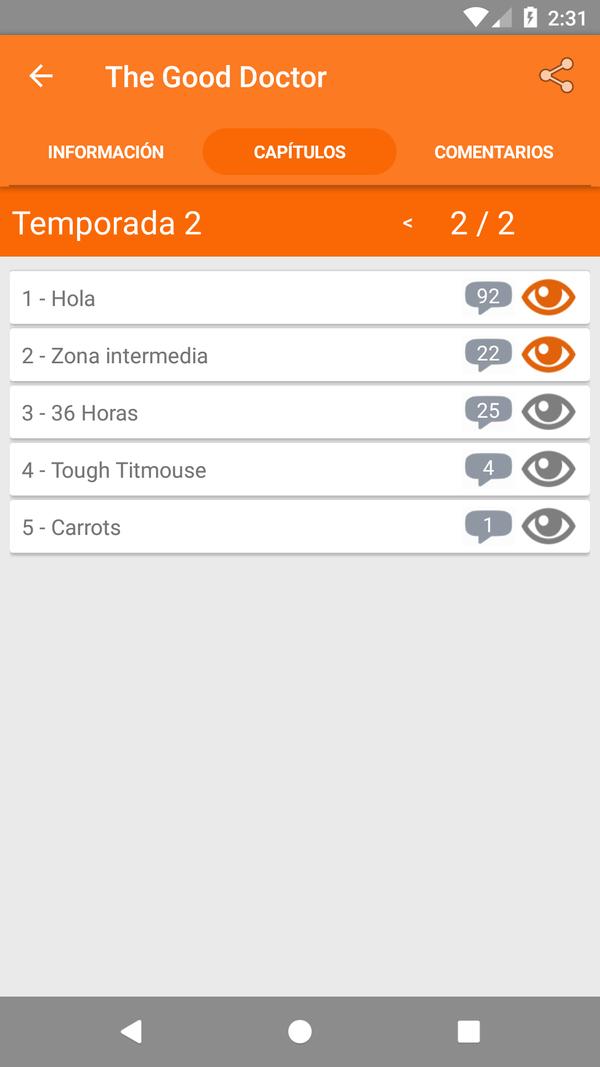Tap the system home button
This screenshot has height=1067, width=600.
(x=300, y=1032)
